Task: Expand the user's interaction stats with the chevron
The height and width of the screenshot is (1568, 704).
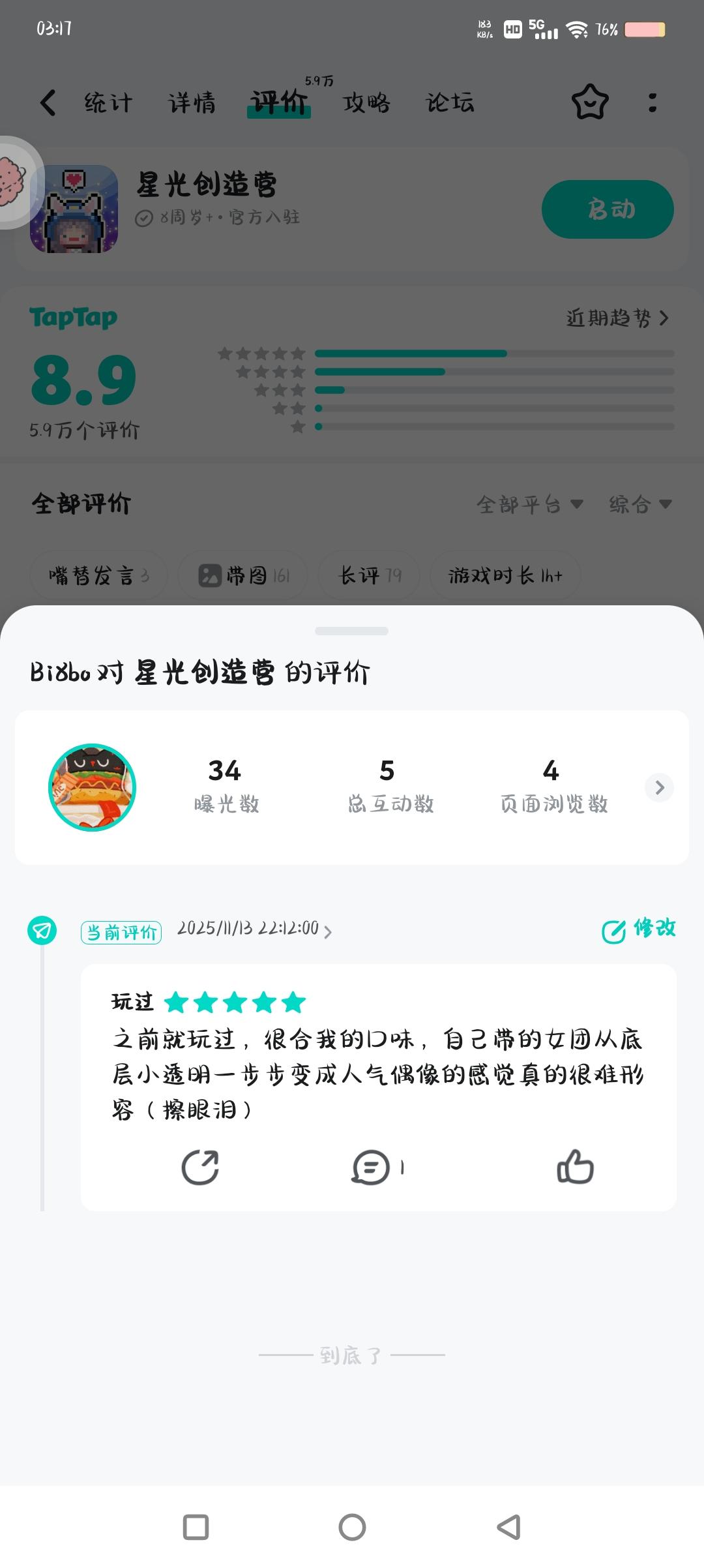Action: pos(659,787)
